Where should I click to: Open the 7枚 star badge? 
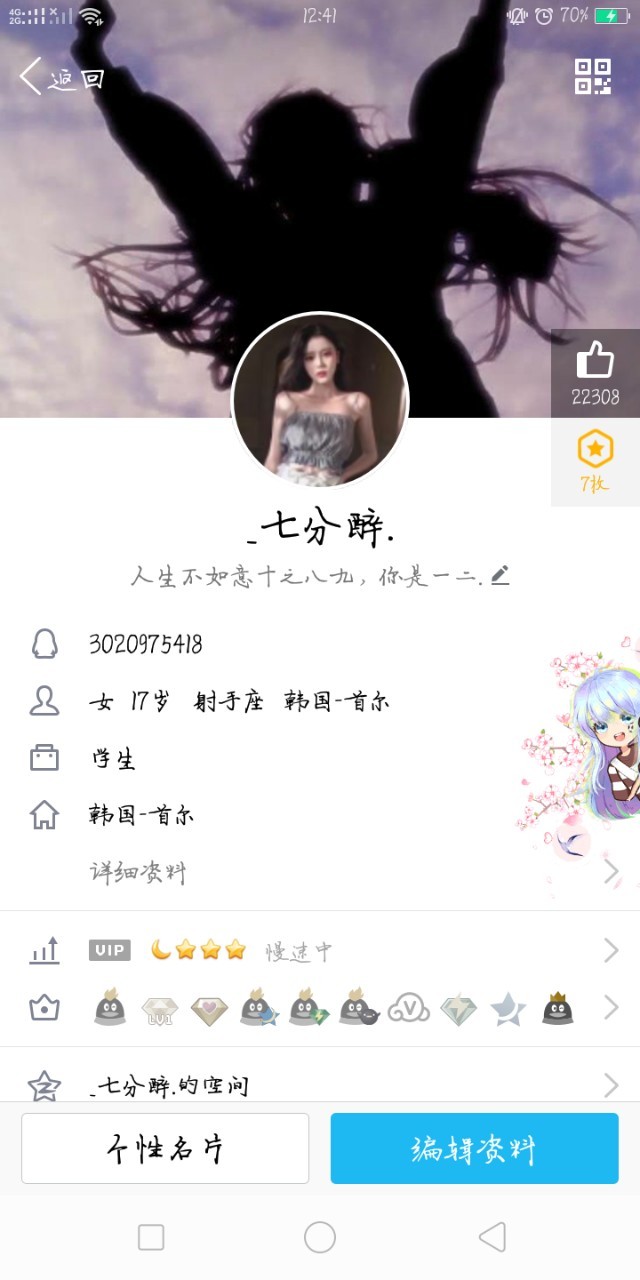click(x=595, y=462)
